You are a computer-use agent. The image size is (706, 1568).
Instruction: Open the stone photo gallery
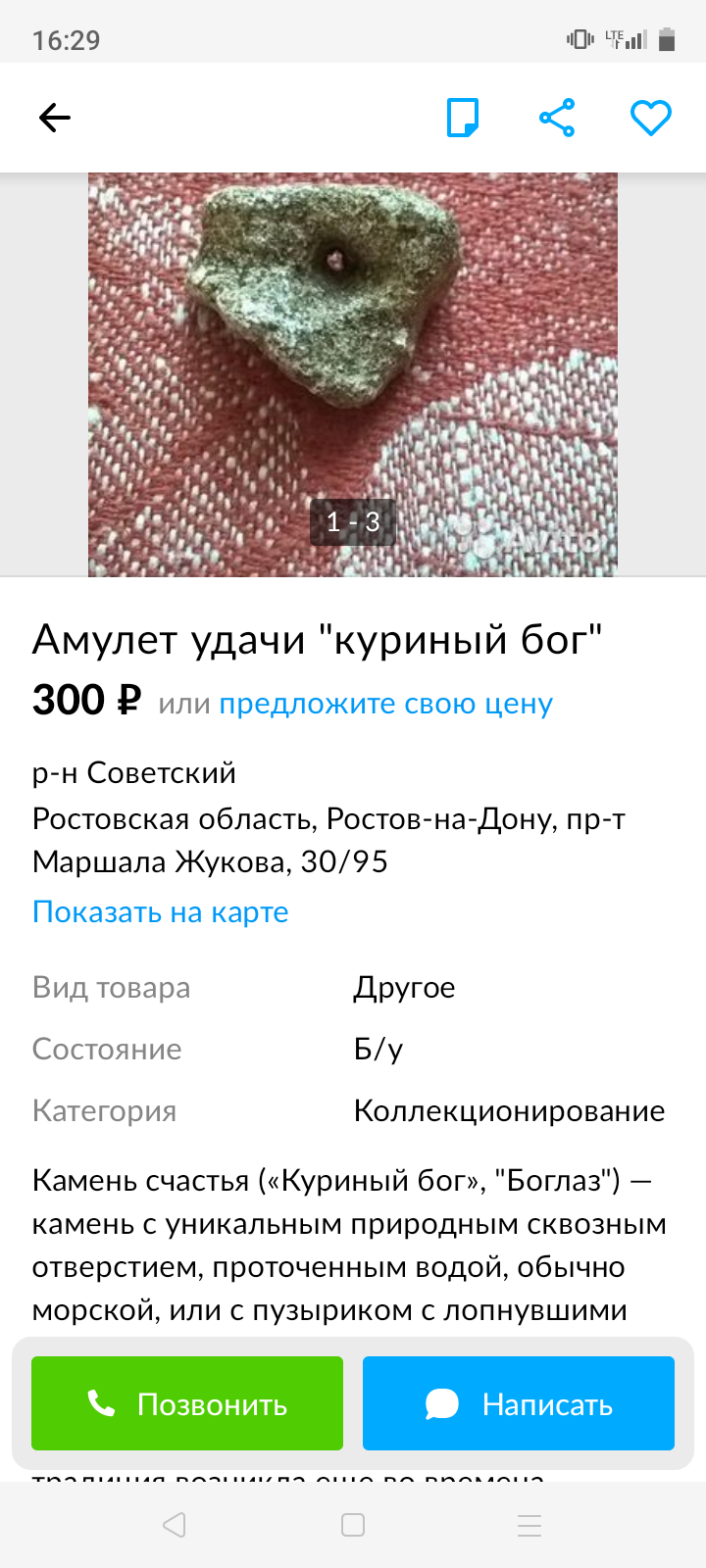tap(353, 374)
